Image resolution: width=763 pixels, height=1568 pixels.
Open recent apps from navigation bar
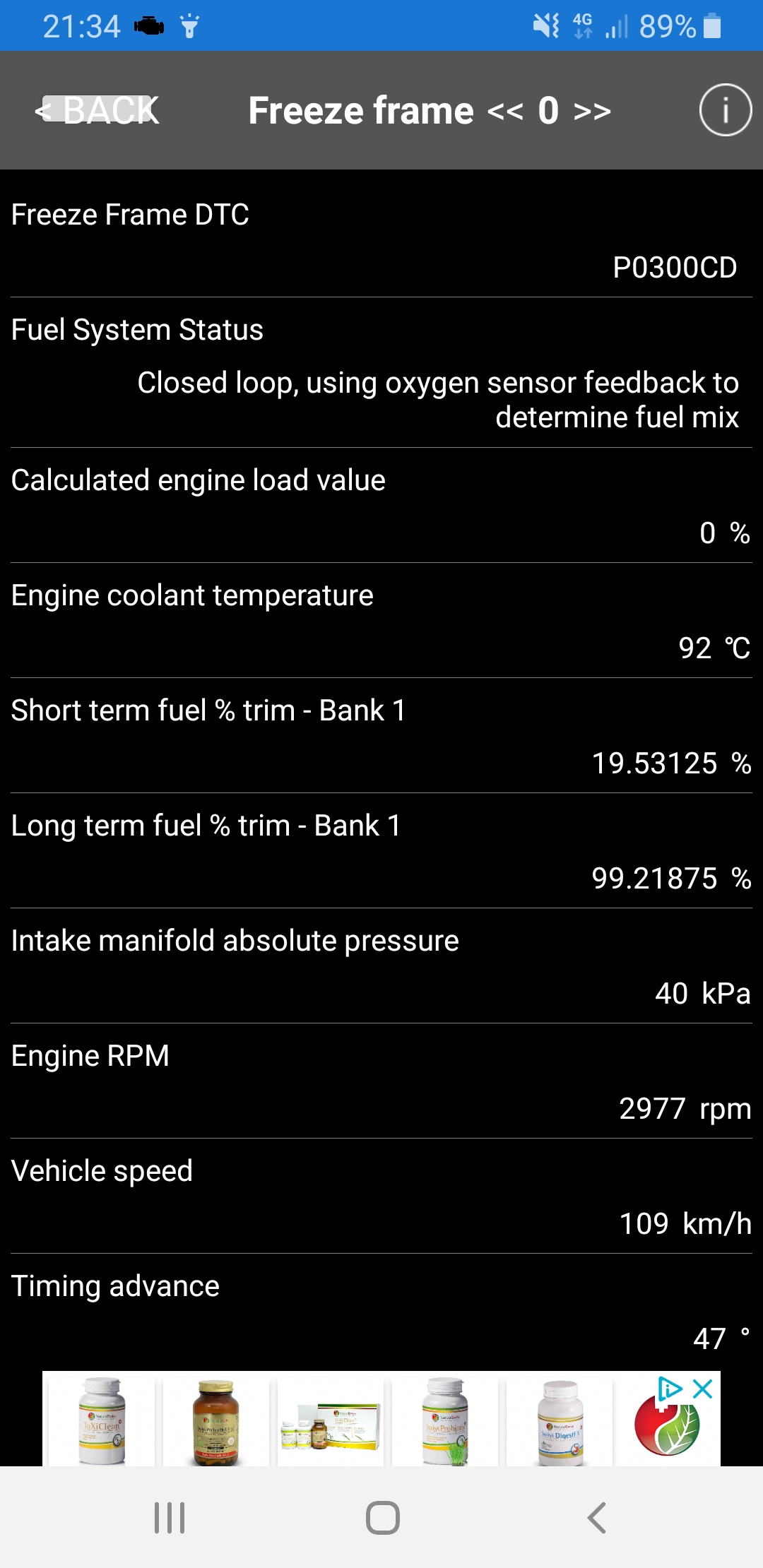(x=170, y=1517)
